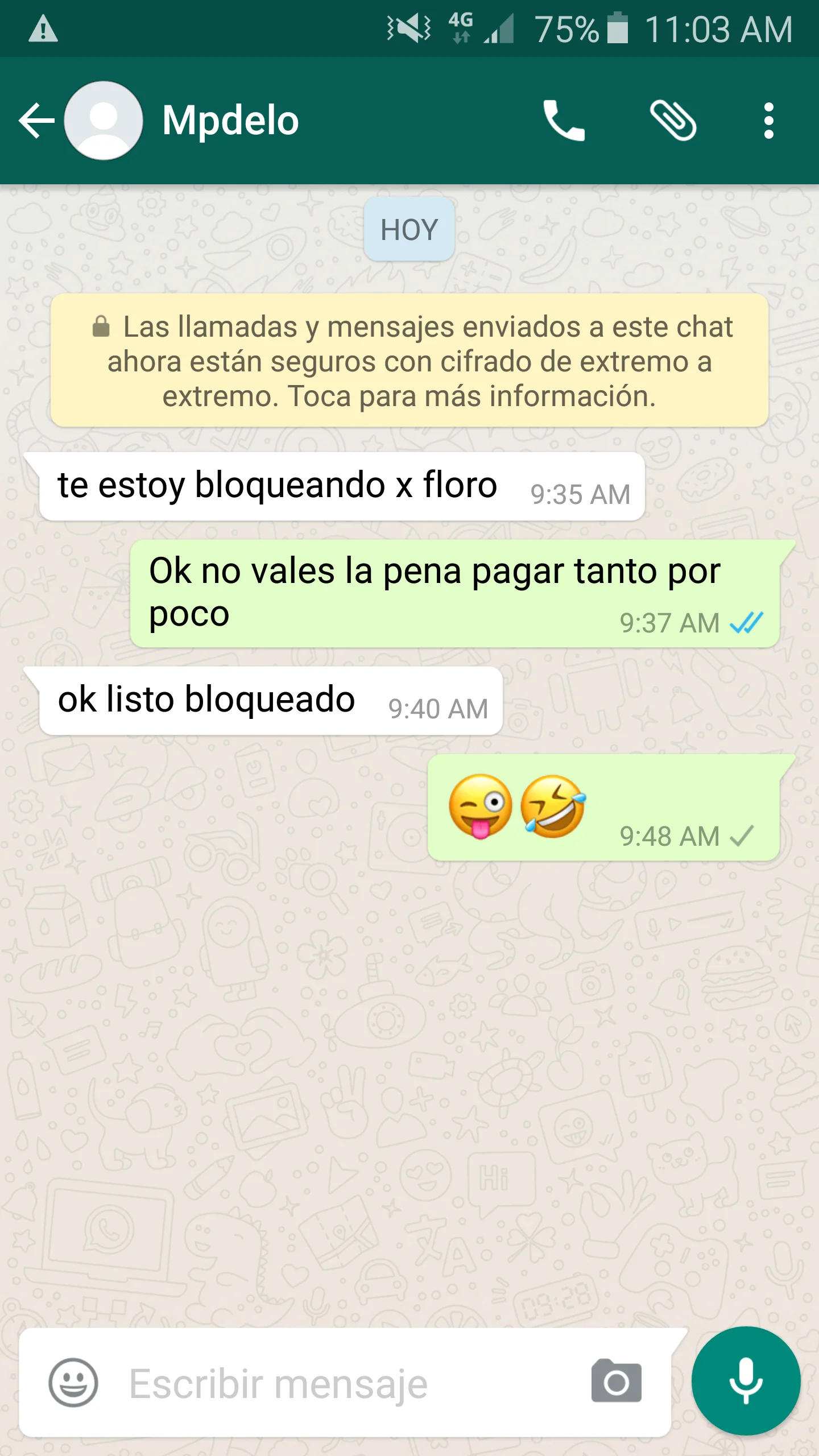The image size is (819, 1456).
Task: Start a voice call with Mpdelo
Action: point(563,121)
